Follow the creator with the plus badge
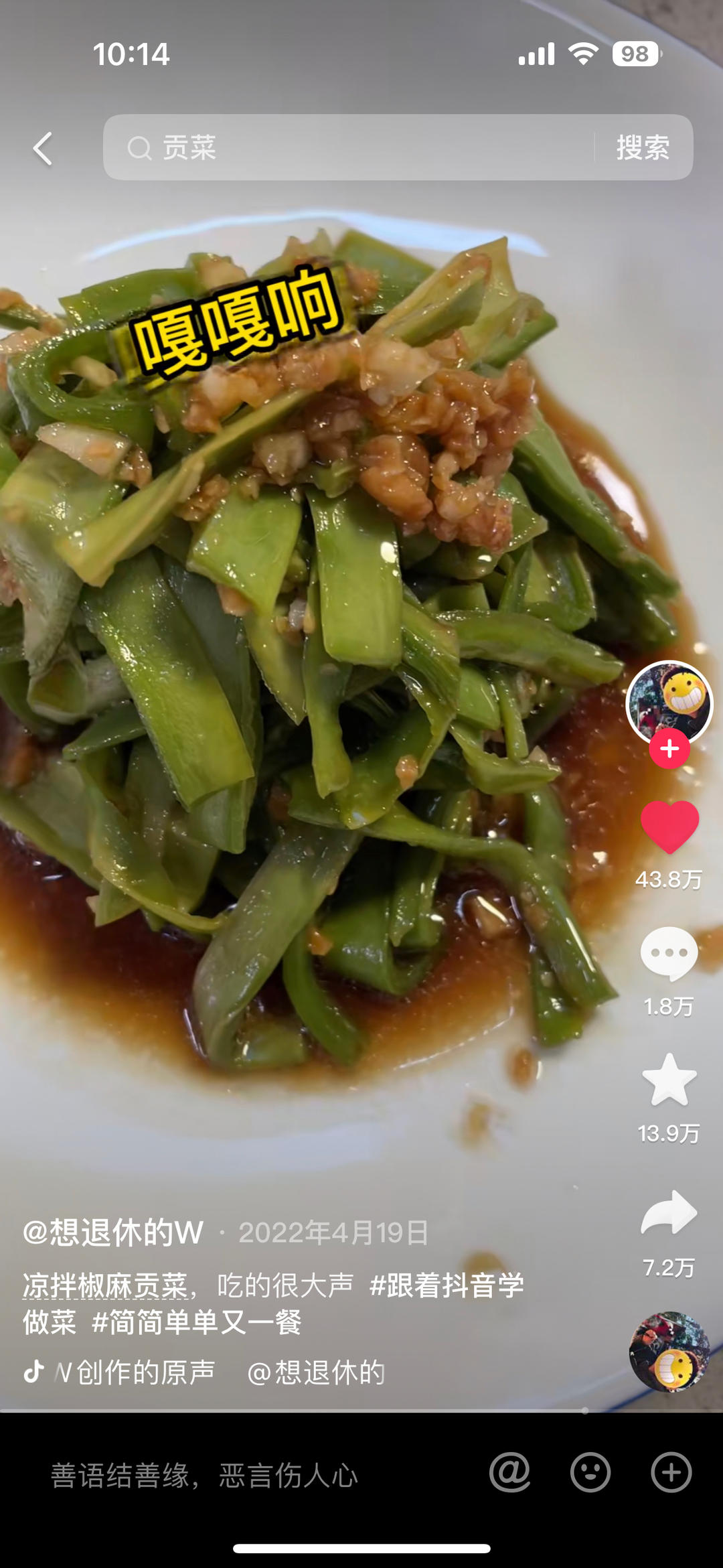This screenshot has width=723, height=1568. point(669,749)
